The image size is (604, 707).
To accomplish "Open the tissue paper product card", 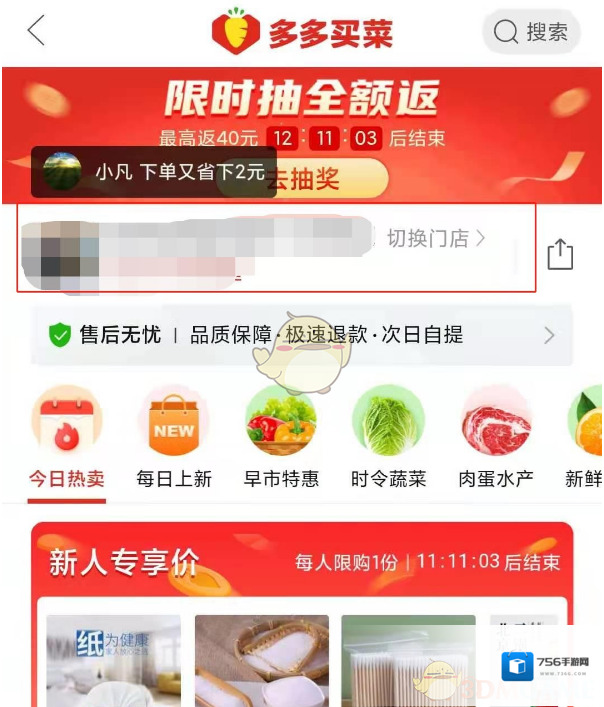I will [114, 659].
